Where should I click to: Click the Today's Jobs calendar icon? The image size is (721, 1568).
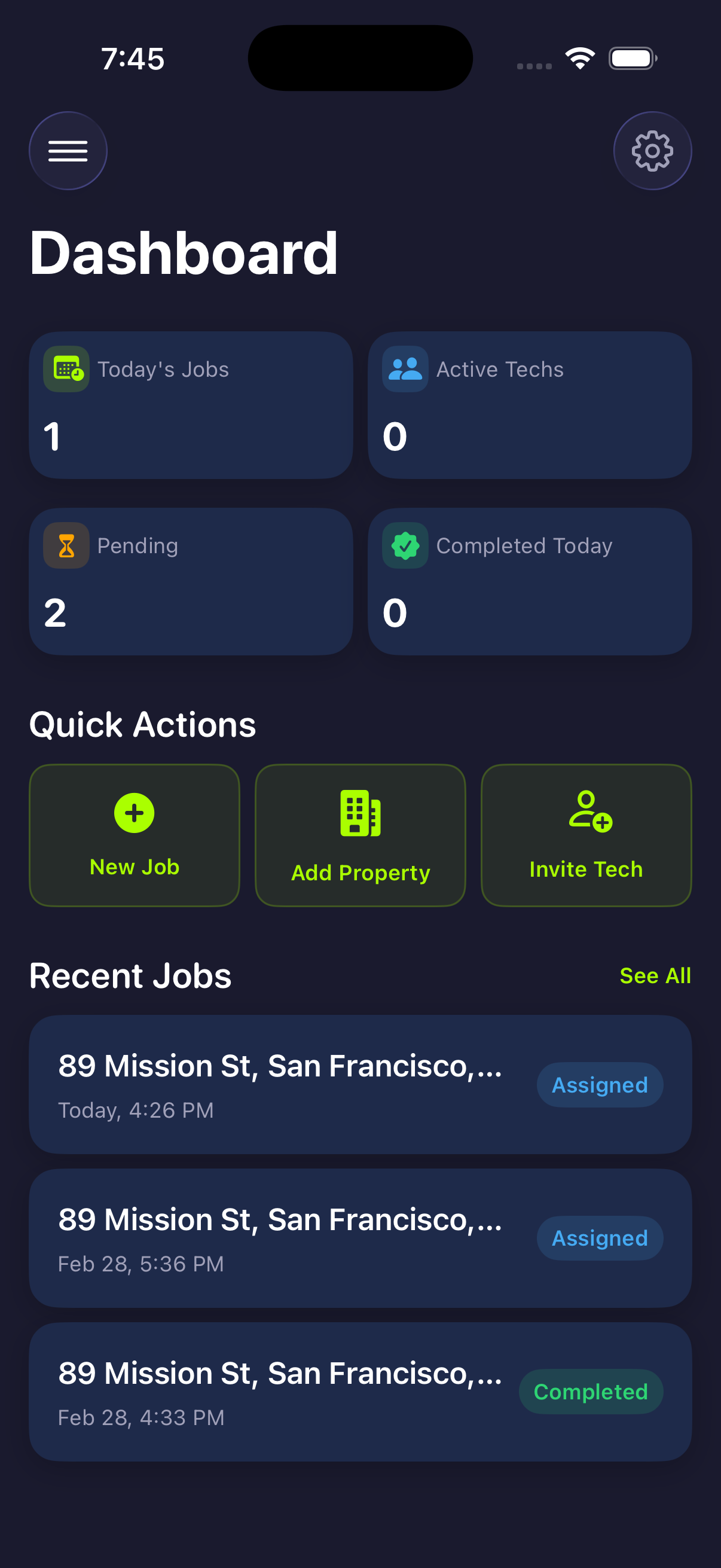coord(66,368)
